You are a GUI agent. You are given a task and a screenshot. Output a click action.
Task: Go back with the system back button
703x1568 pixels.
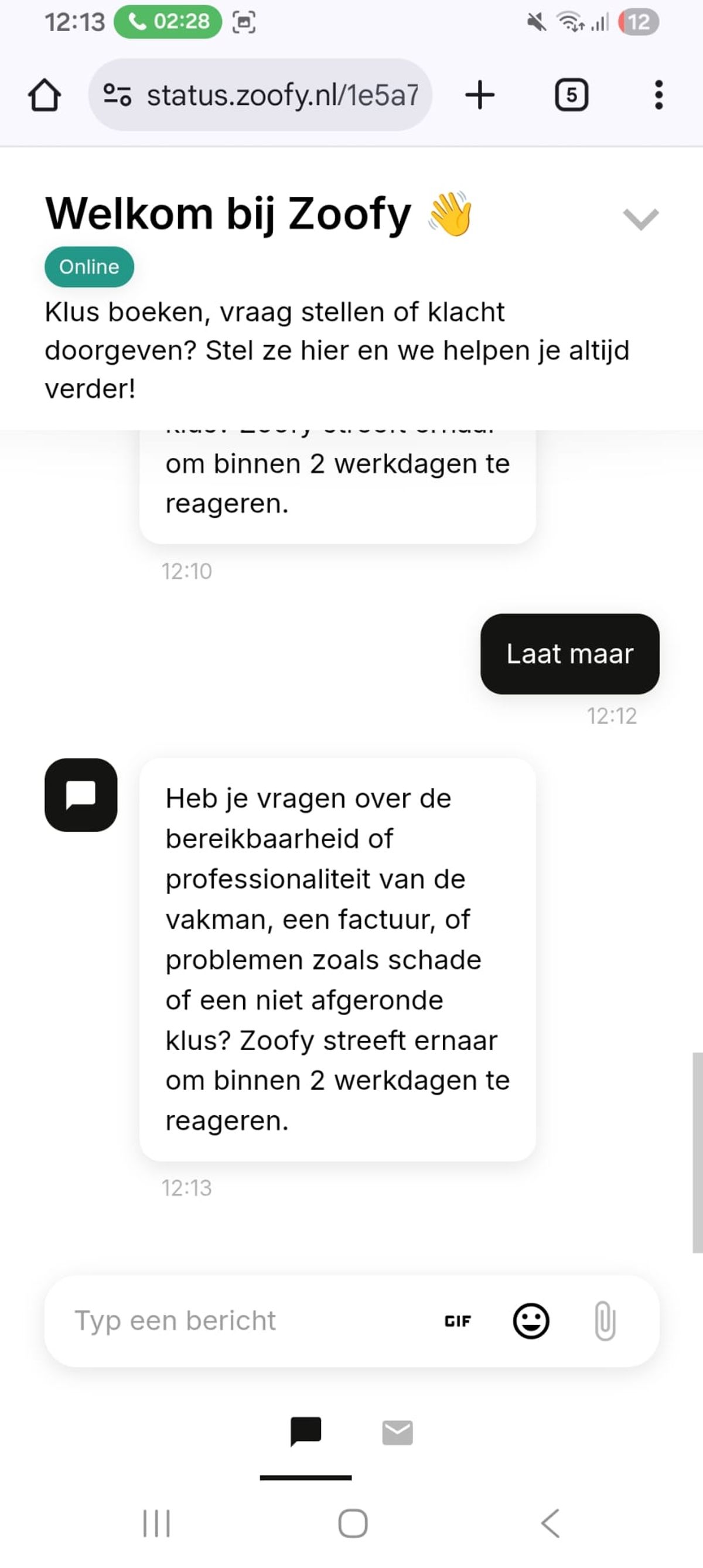click(550, 1523)
